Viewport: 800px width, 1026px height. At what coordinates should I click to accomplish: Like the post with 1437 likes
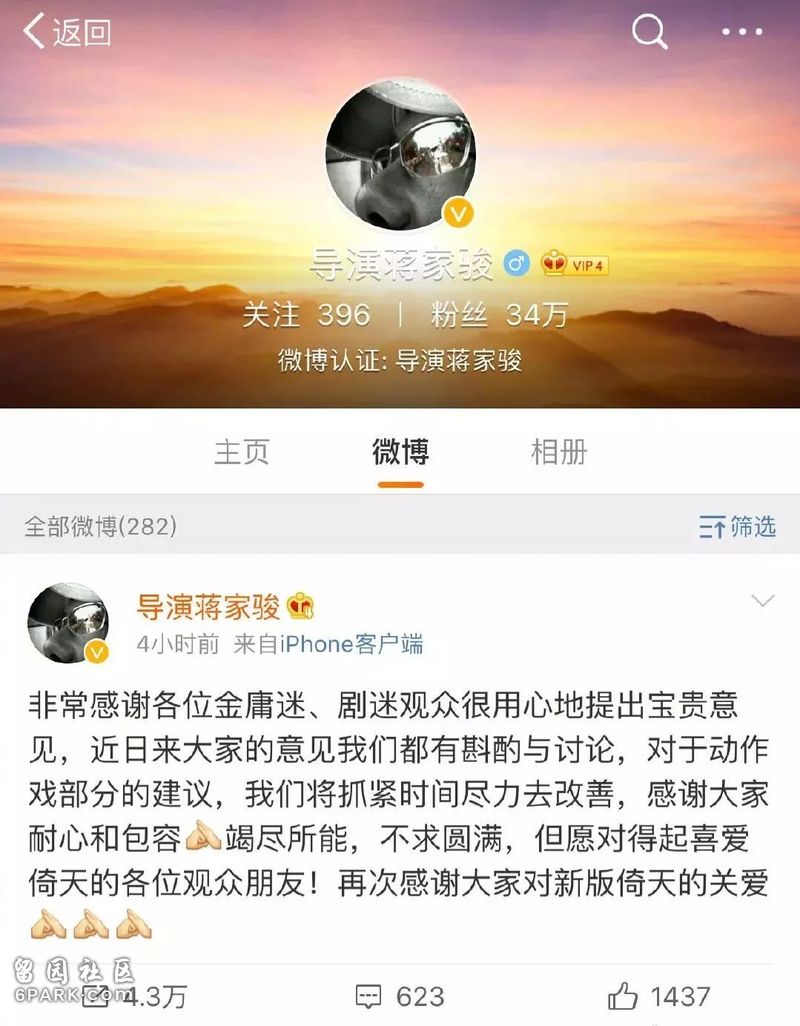point(658,996)
